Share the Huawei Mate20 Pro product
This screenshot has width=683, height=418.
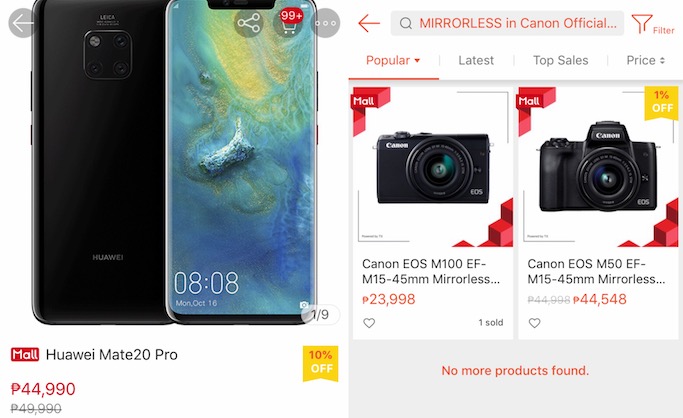pos(248,23)
